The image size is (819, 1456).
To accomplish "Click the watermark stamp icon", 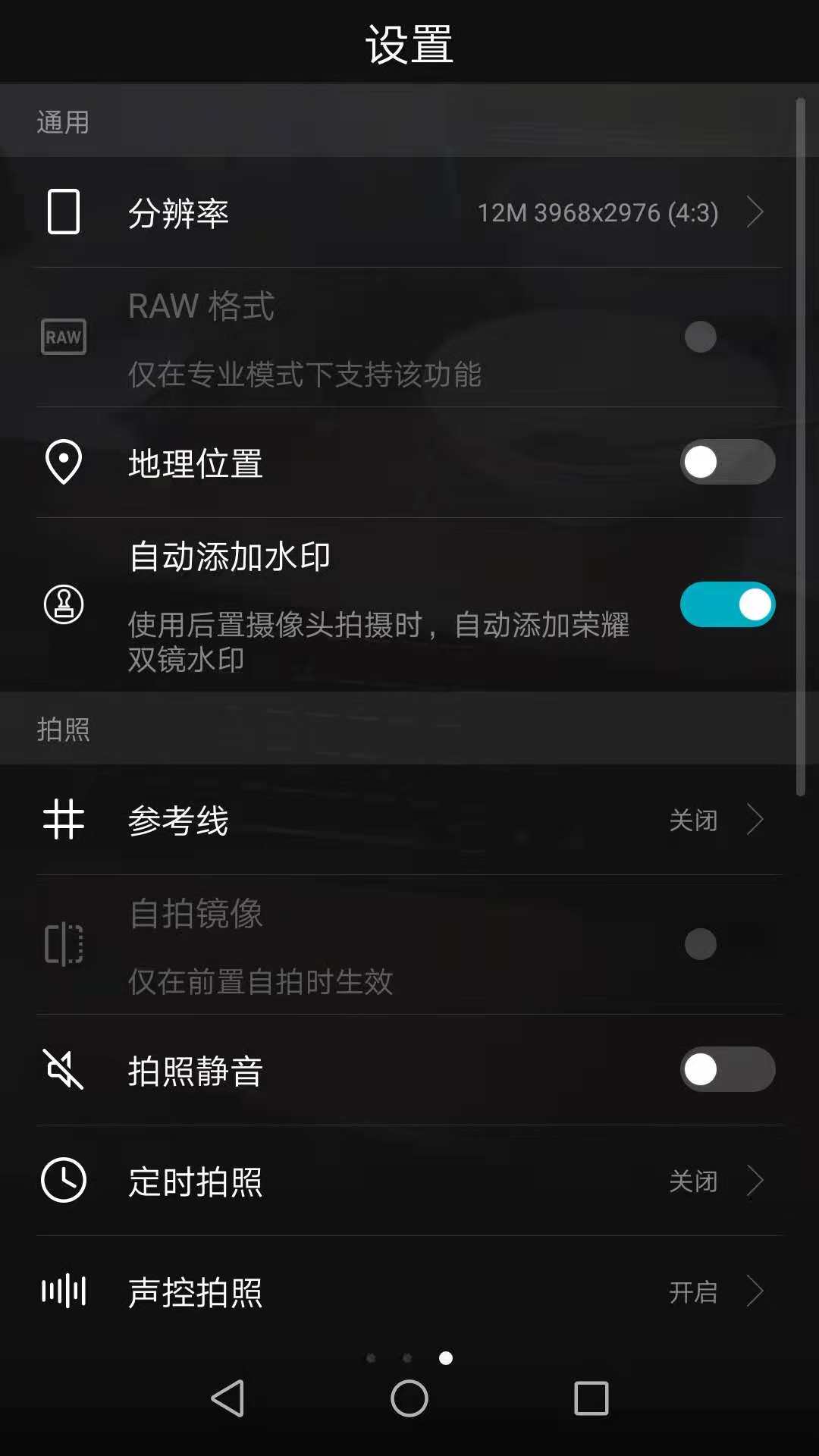I will [x=64, y=604].
